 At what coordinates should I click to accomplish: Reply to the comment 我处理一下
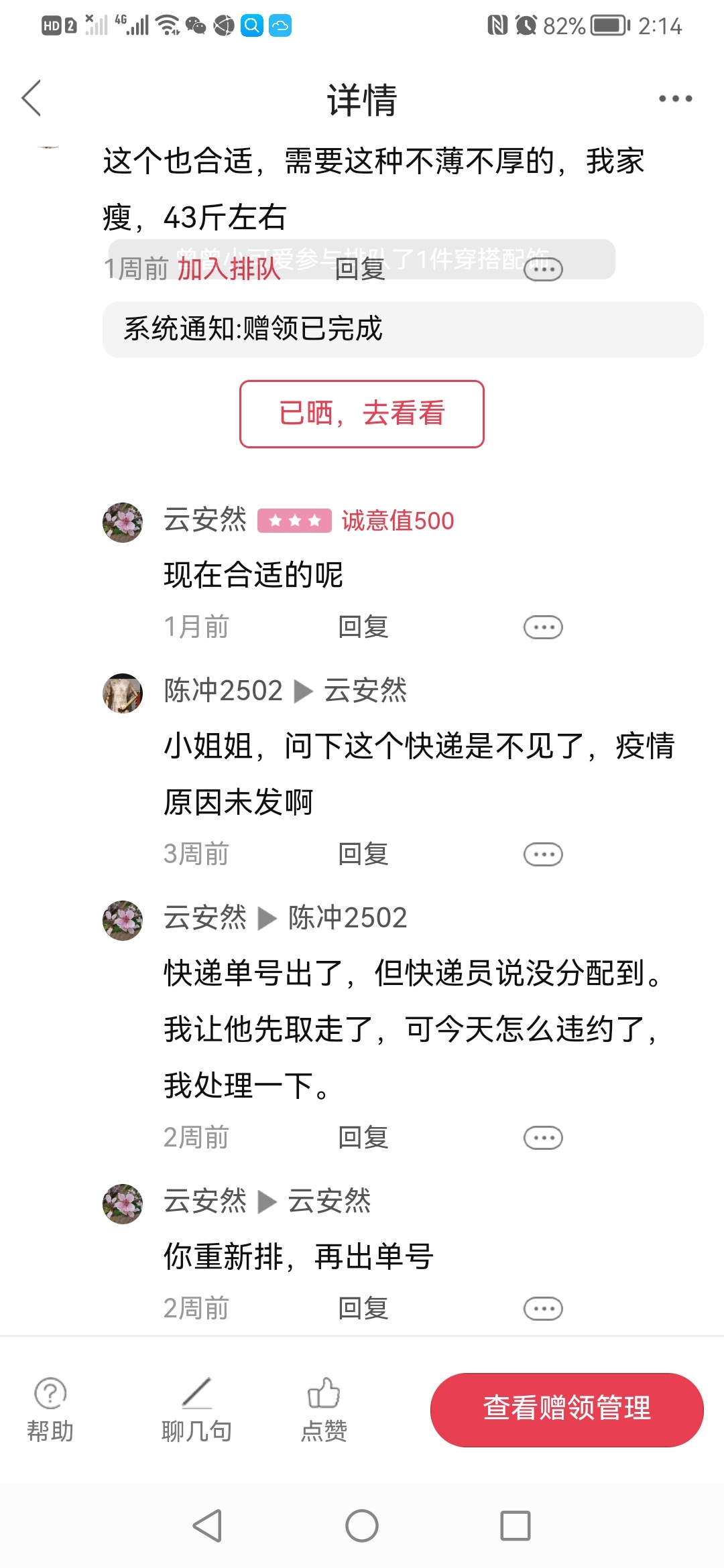[x=363, y=1138]
